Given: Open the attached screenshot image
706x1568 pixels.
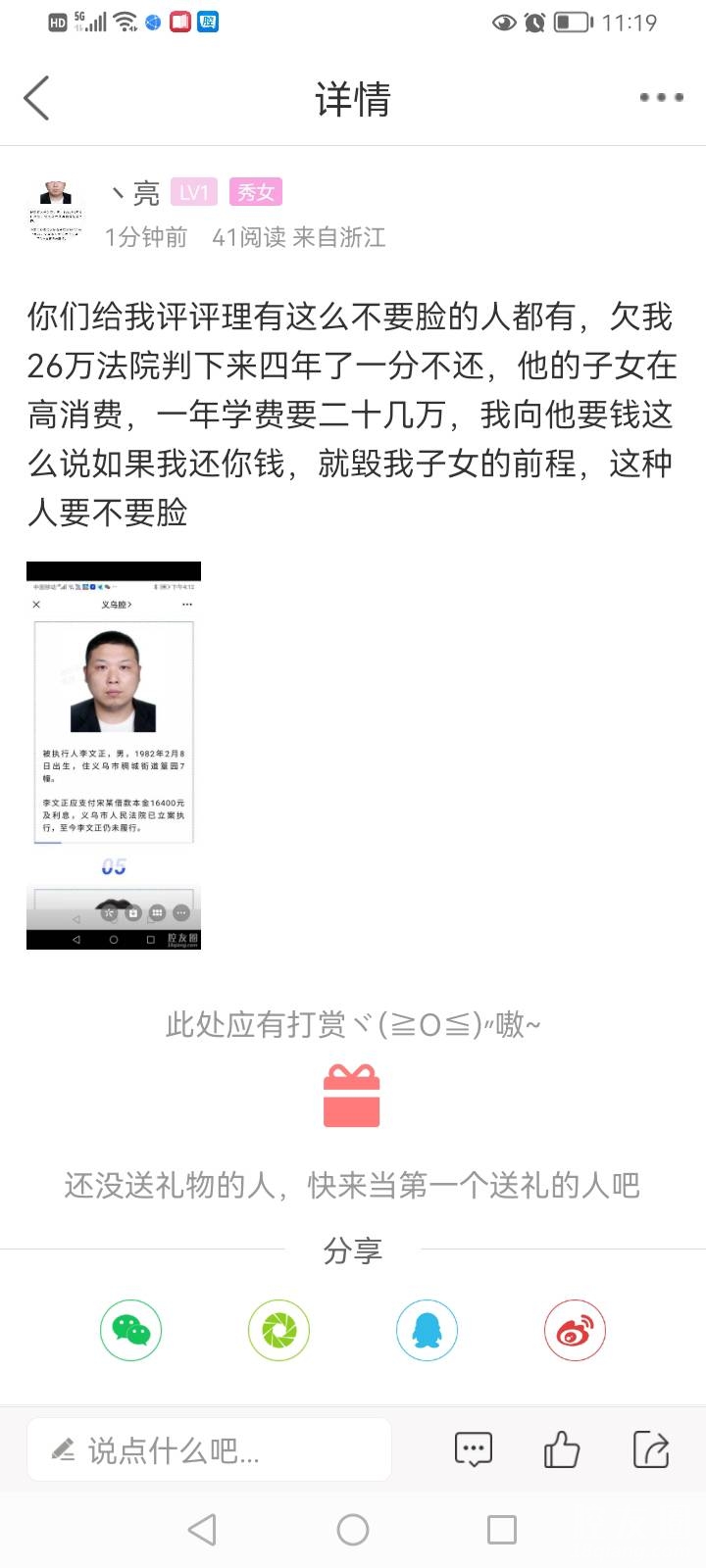Looking at the screenshot, I should (x=114, y=755).
